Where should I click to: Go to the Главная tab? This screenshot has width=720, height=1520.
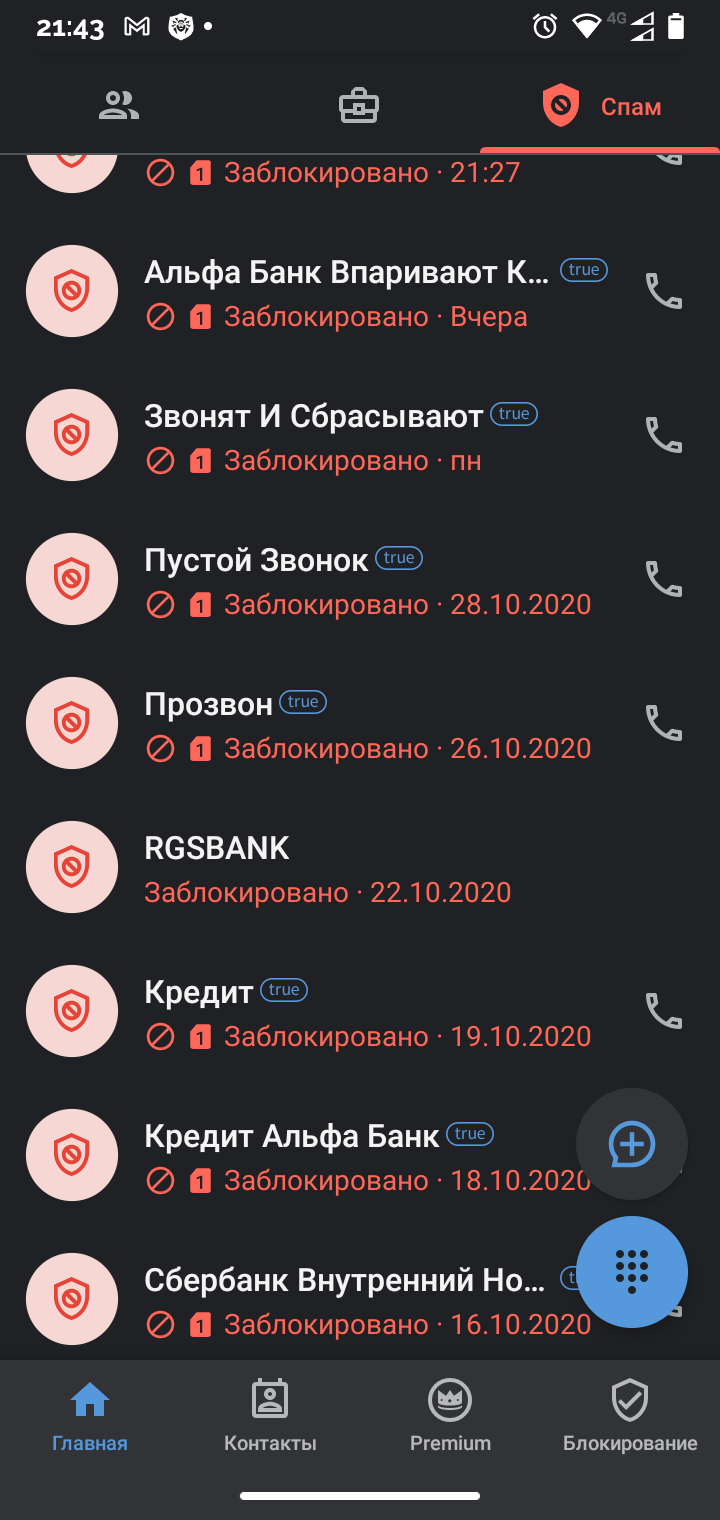(90, 1416)
